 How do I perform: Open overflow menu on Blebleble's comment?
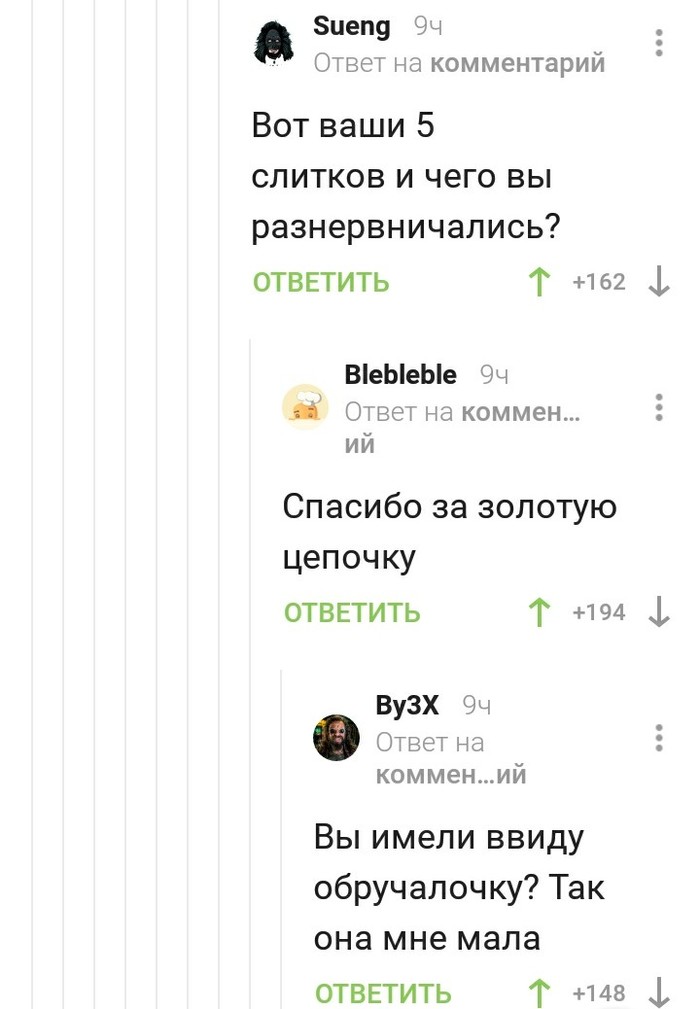pyautogui.click(x=659, y=408)
